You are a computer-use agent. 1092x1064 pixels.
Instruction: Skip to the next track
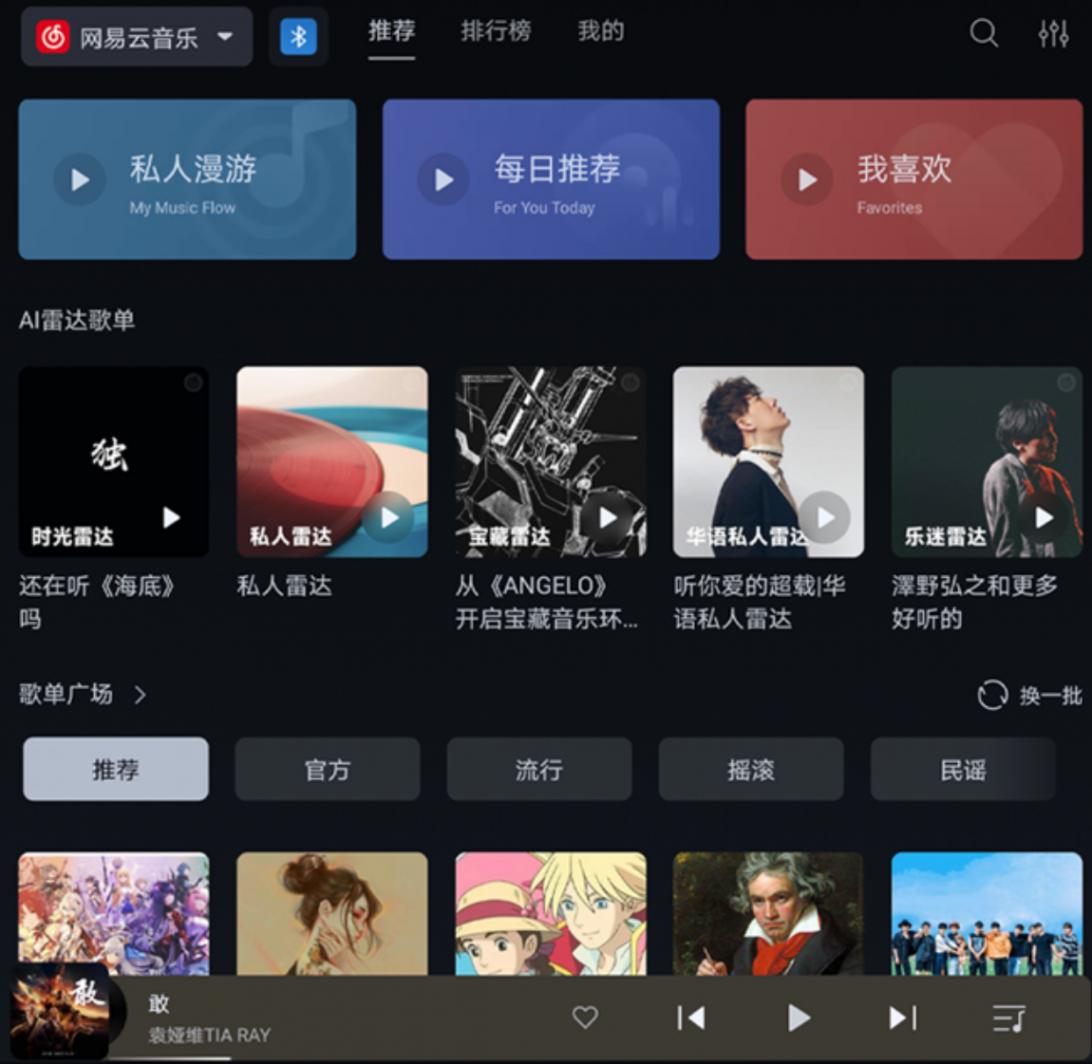pyautogui.click(x=902, y=1018)
